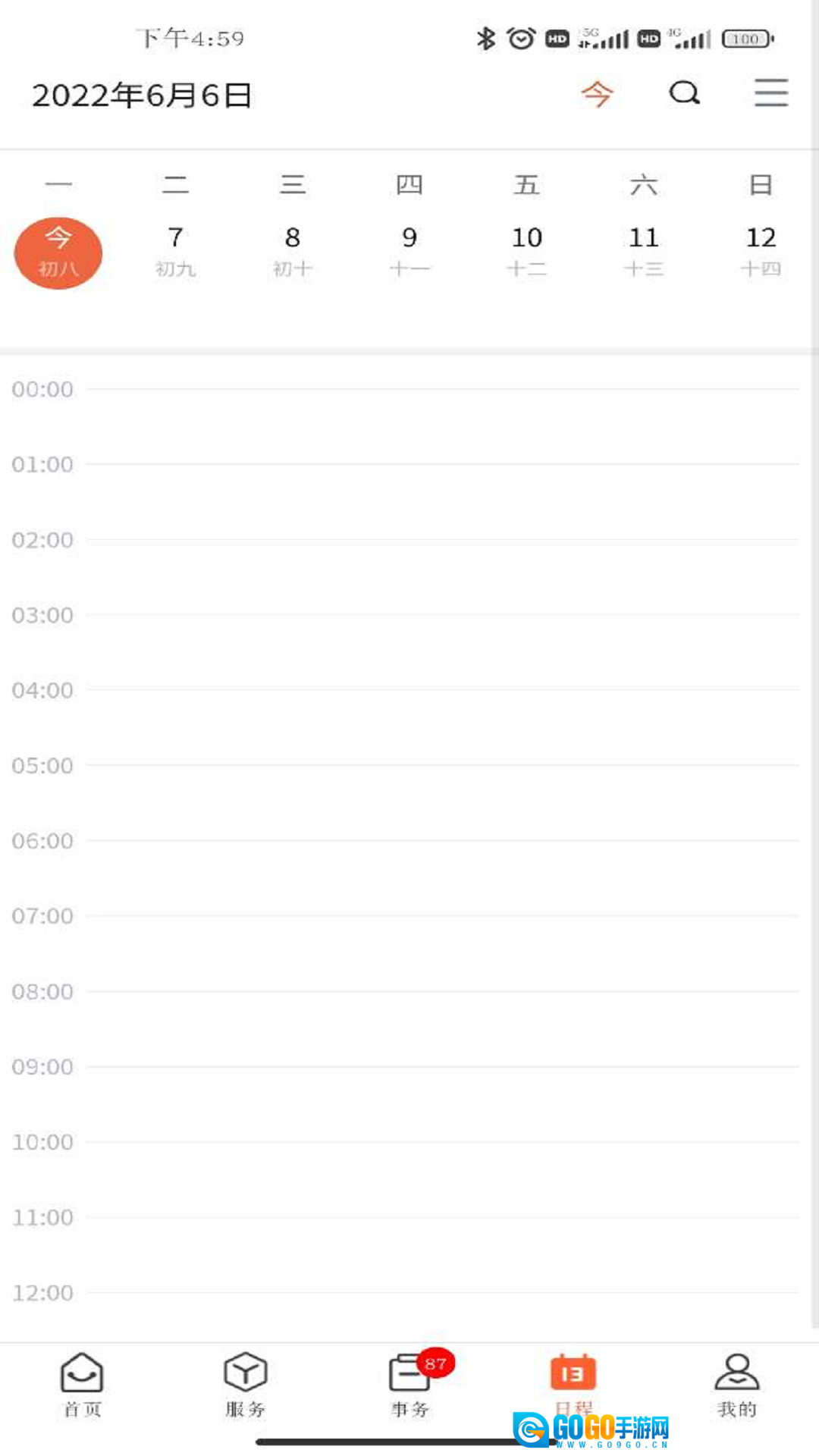Select Sunday the 12th
The image size is (819, 1456).
tap(761, 251)
